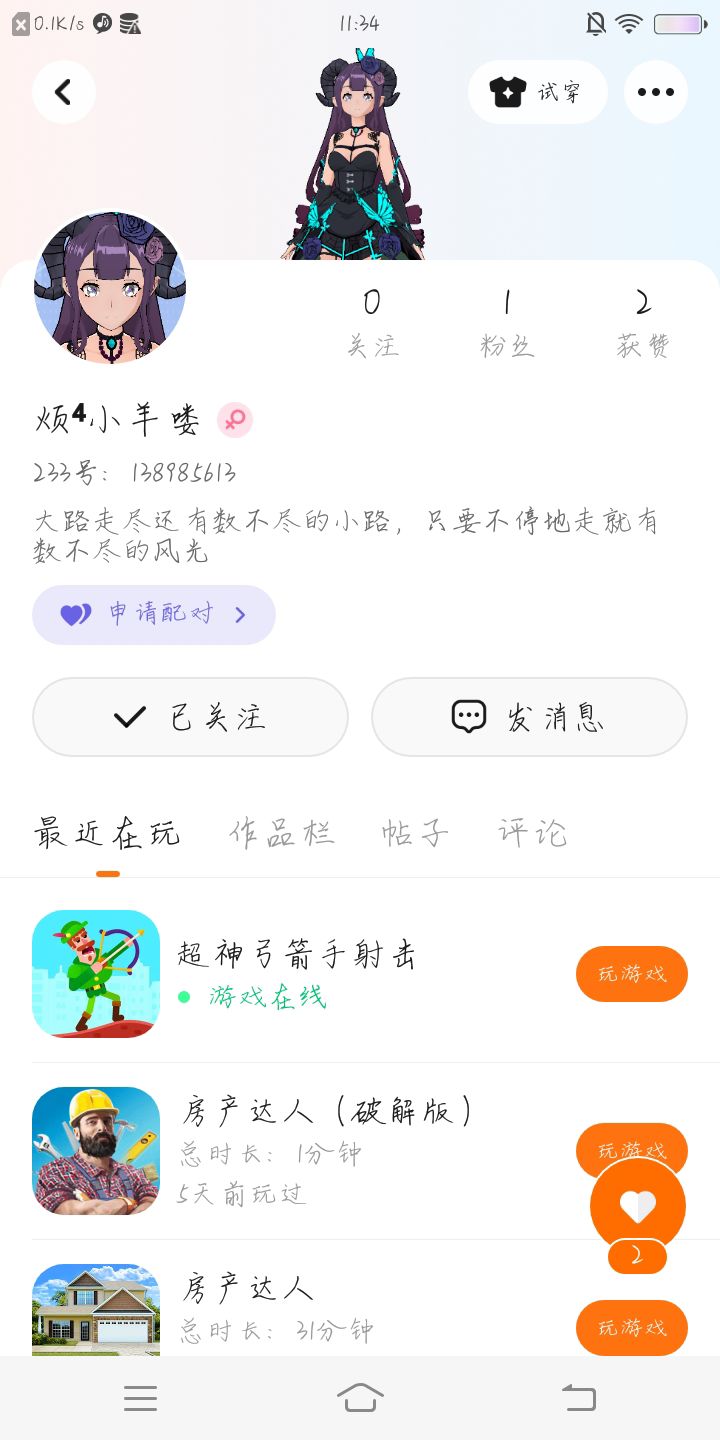Screen dimensions: 720x1440
Task: Play 超神弓箭手射击 via 玩游戏
Action: point(632,974)
